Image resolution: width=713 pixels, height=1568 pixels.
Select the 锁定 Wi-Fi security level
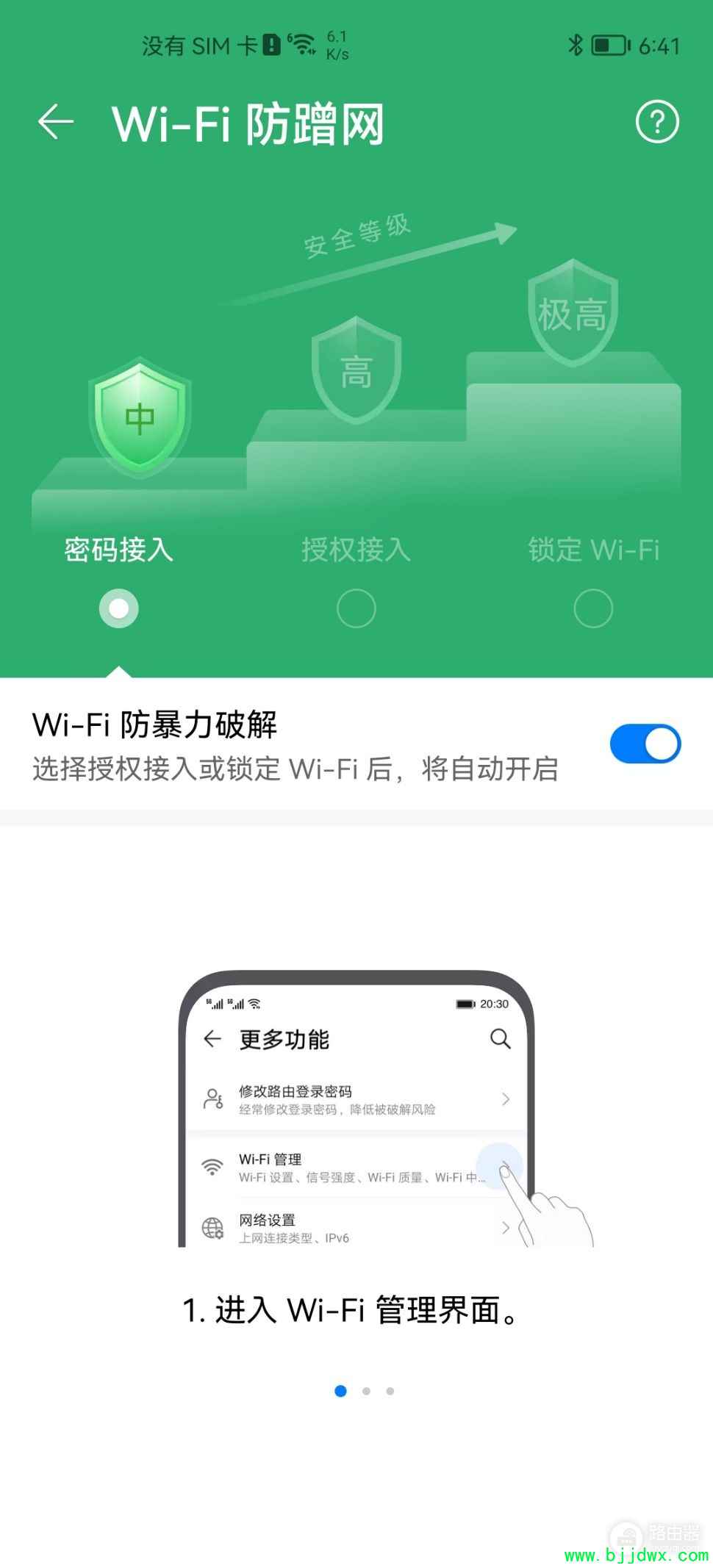click(x=593, y=608)
